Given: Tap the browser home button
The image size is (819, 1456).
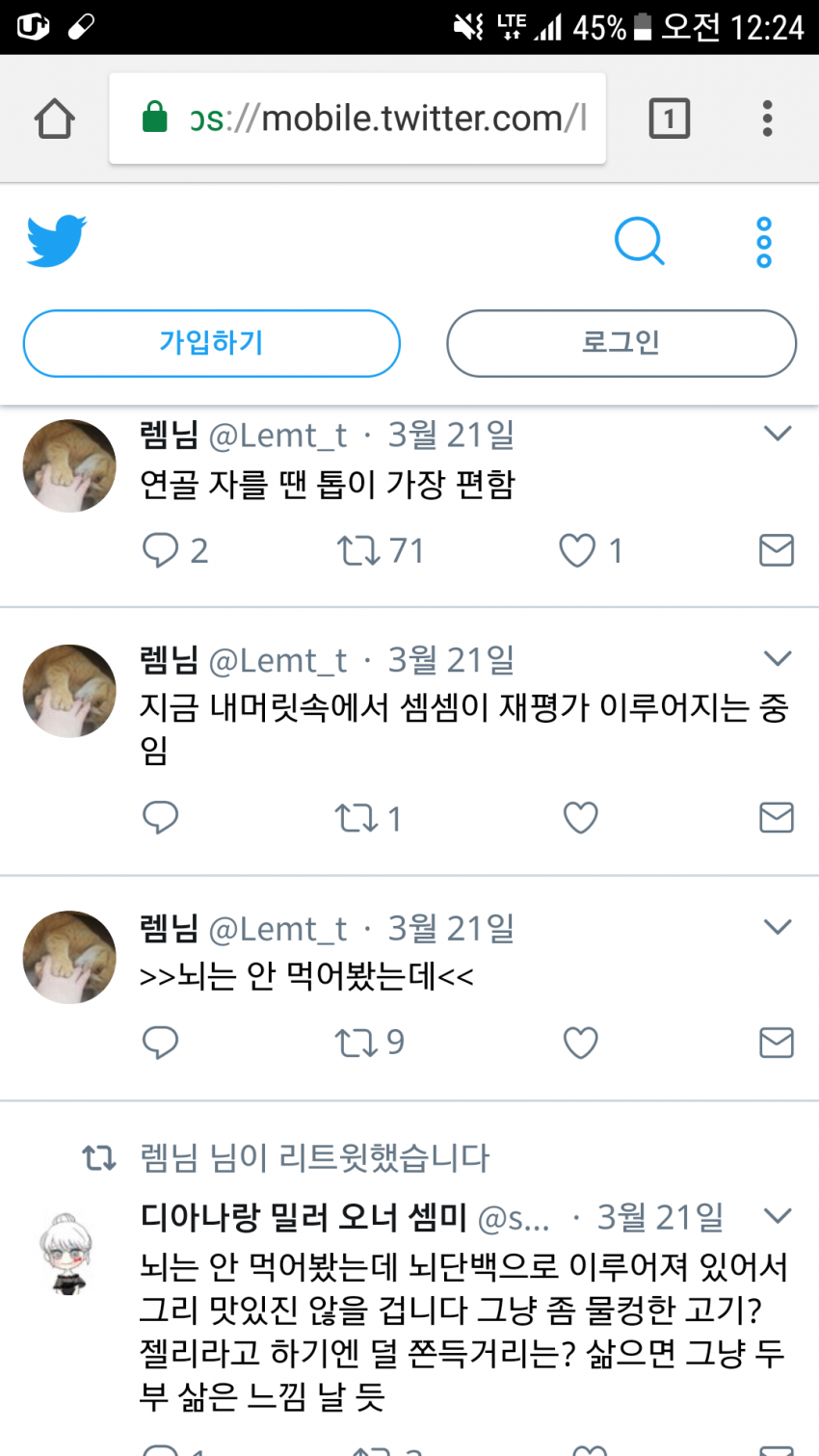Looking at the screenshot, I should [x=55, y=119].
